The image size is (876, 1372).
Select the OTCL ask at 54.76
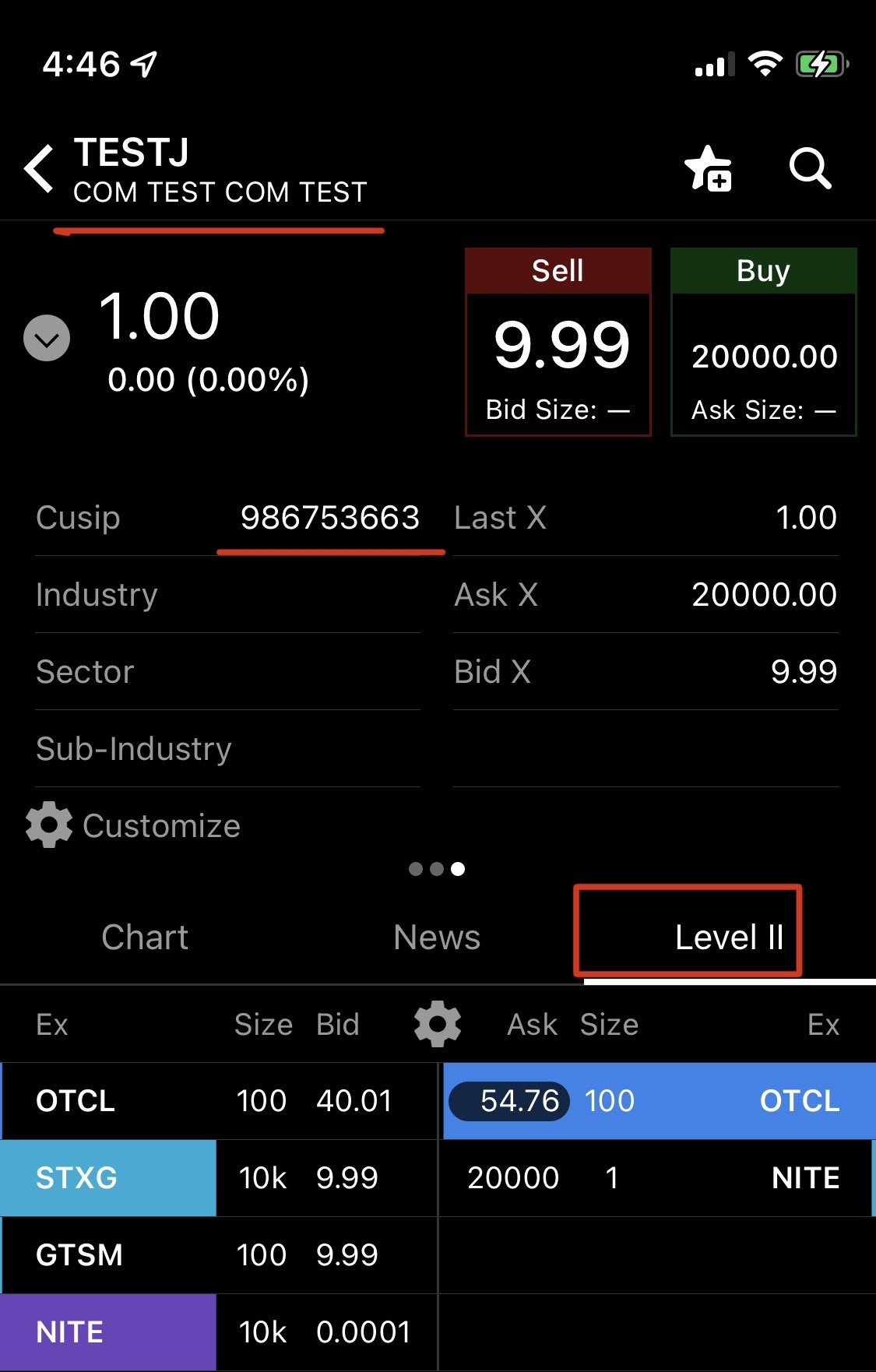[x=659, y=1101]
